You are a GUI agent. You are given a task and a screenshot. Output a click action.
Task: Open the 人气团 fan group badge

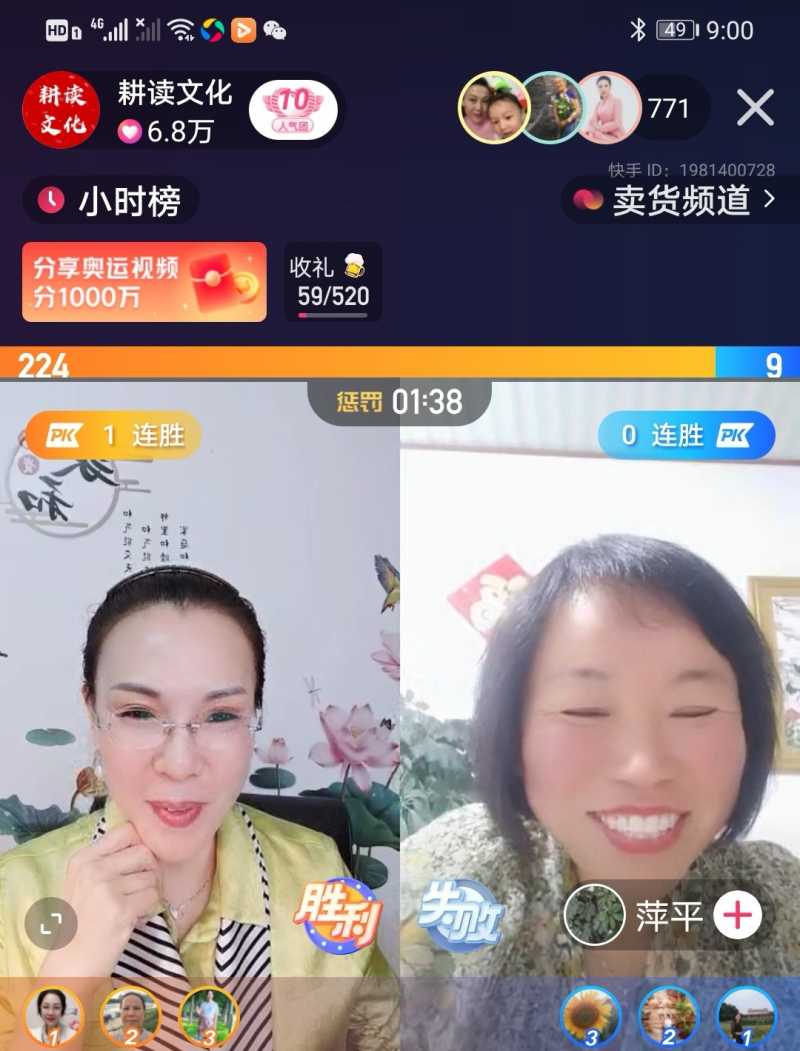pos(292,109)
